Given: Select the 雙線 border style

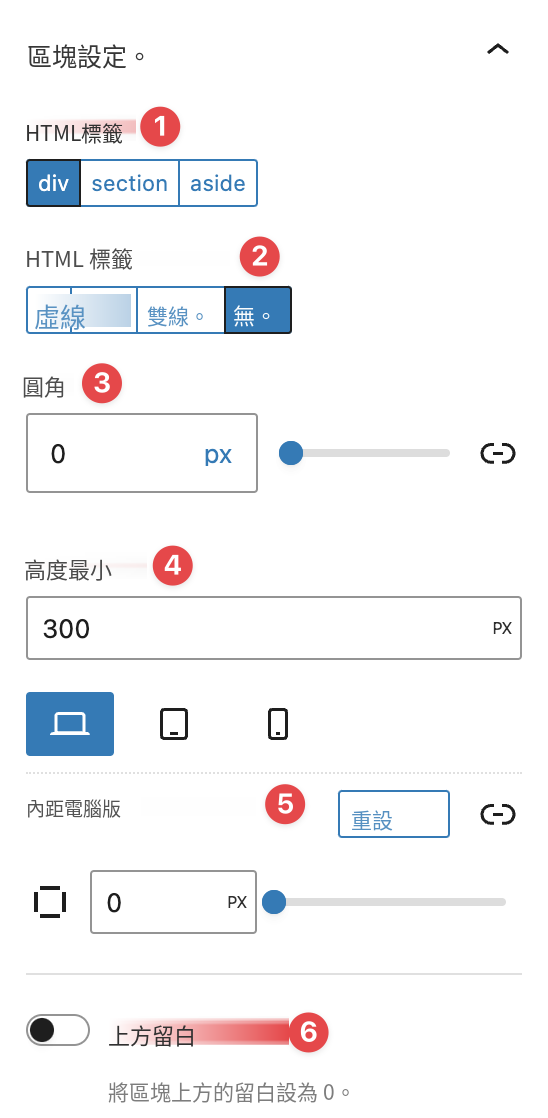Looking at the screenshot, I should tap(180, 310).
